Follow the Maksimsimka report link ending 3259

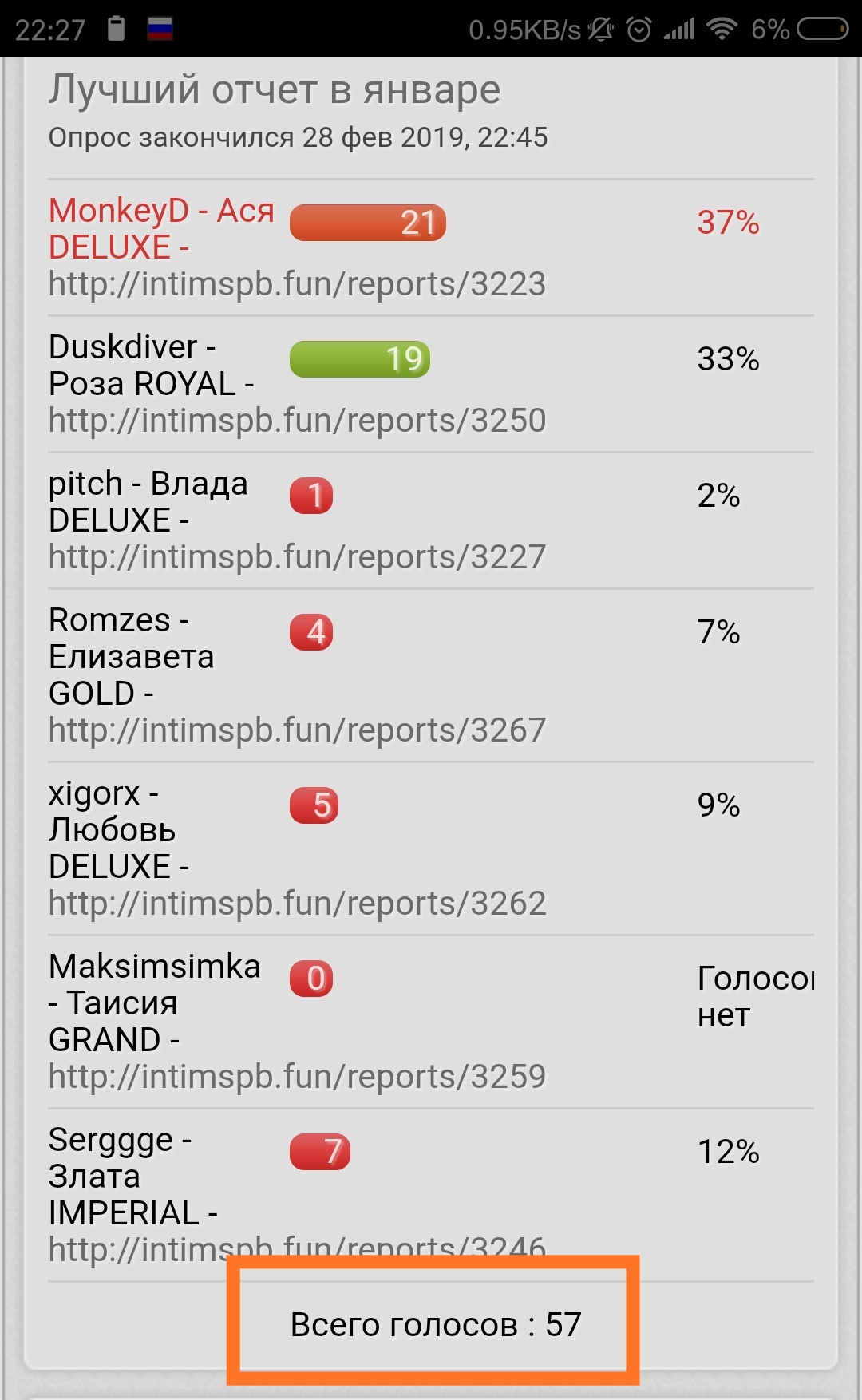pos(297,1077)
